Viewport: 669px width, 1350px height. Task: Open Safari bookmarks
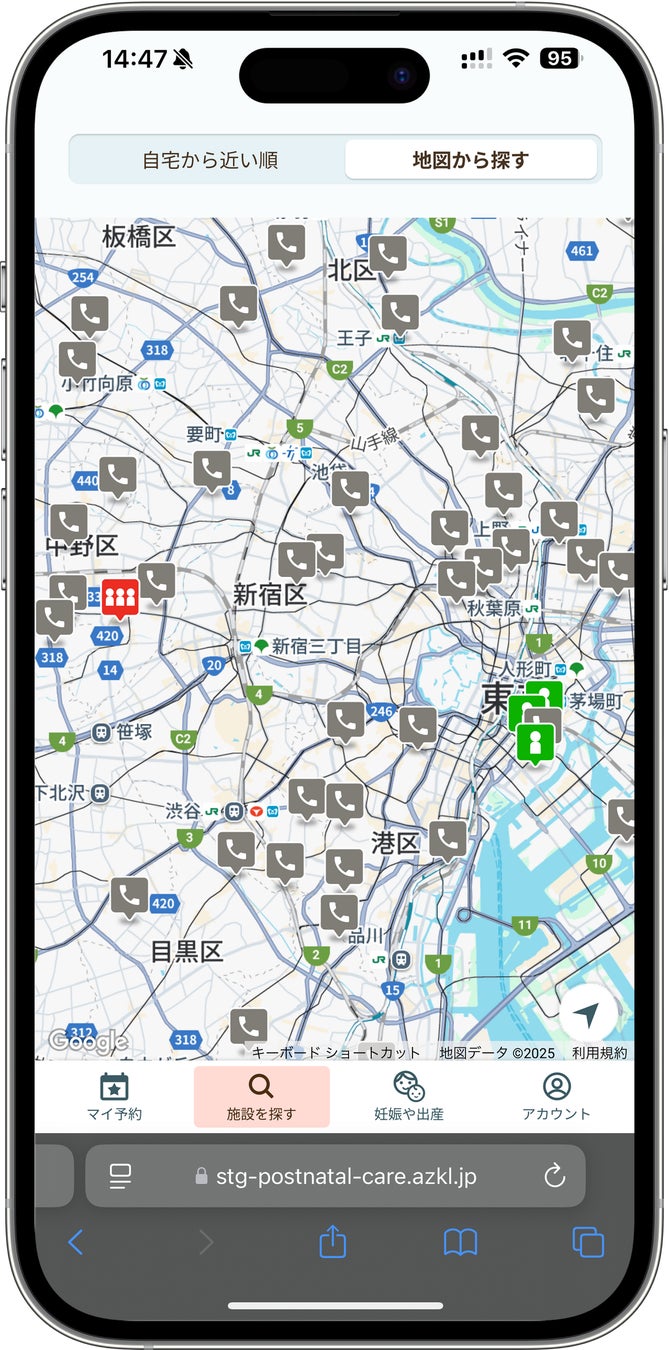[460, 1243]
